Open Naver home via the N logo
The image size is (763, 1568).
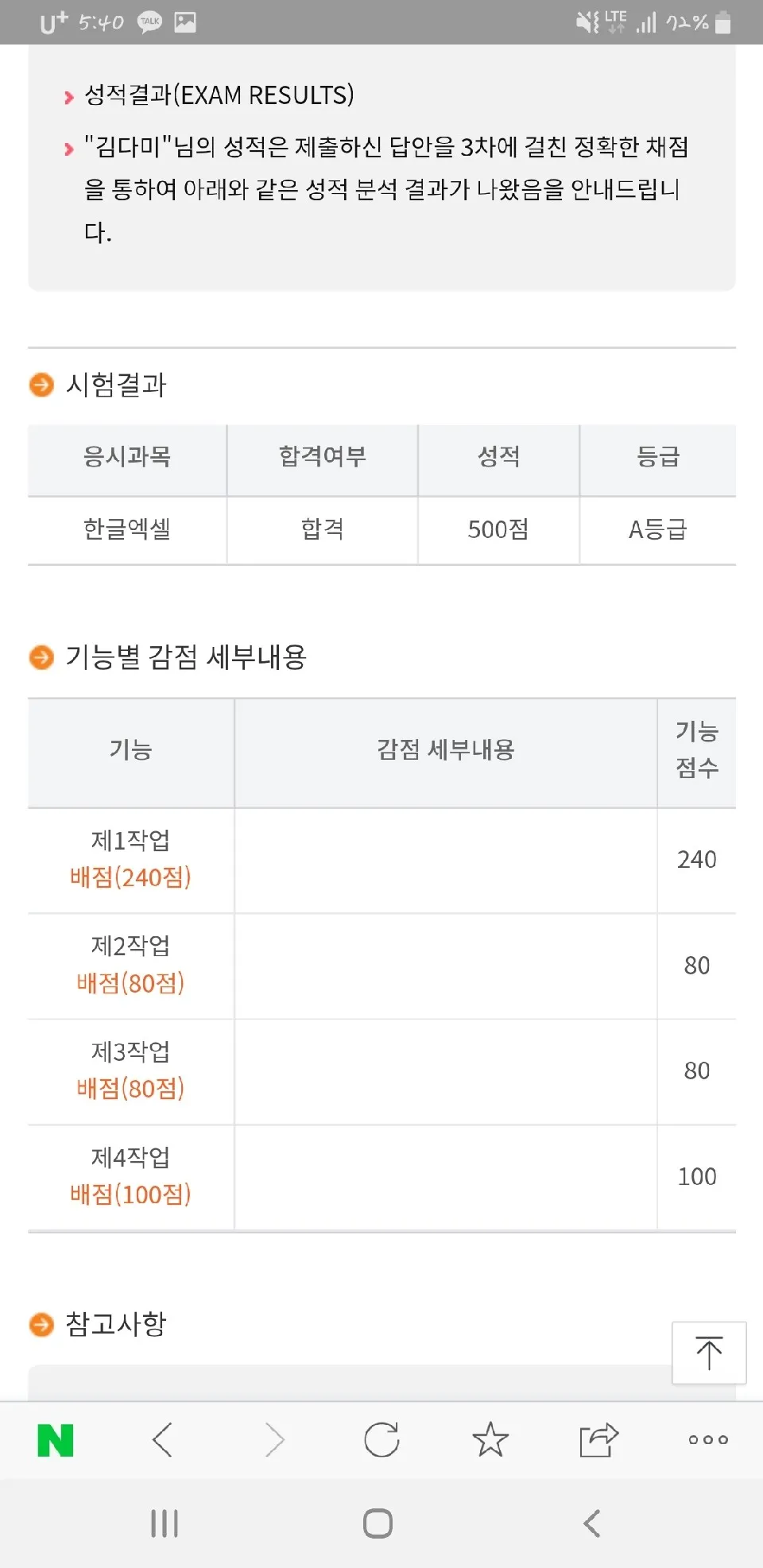coord(52,1439)
